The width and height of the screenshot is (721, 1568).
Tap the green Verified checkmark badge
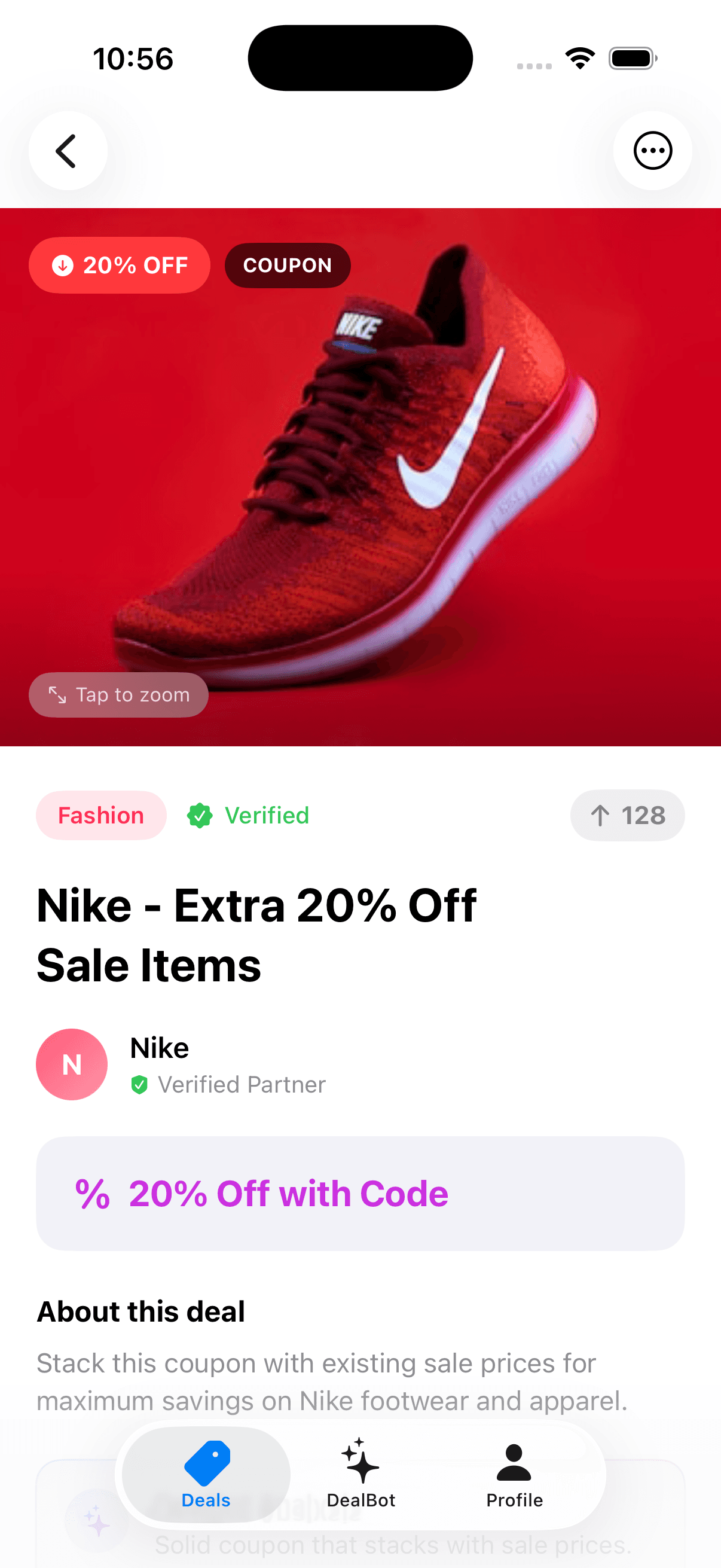coord(200,815)
